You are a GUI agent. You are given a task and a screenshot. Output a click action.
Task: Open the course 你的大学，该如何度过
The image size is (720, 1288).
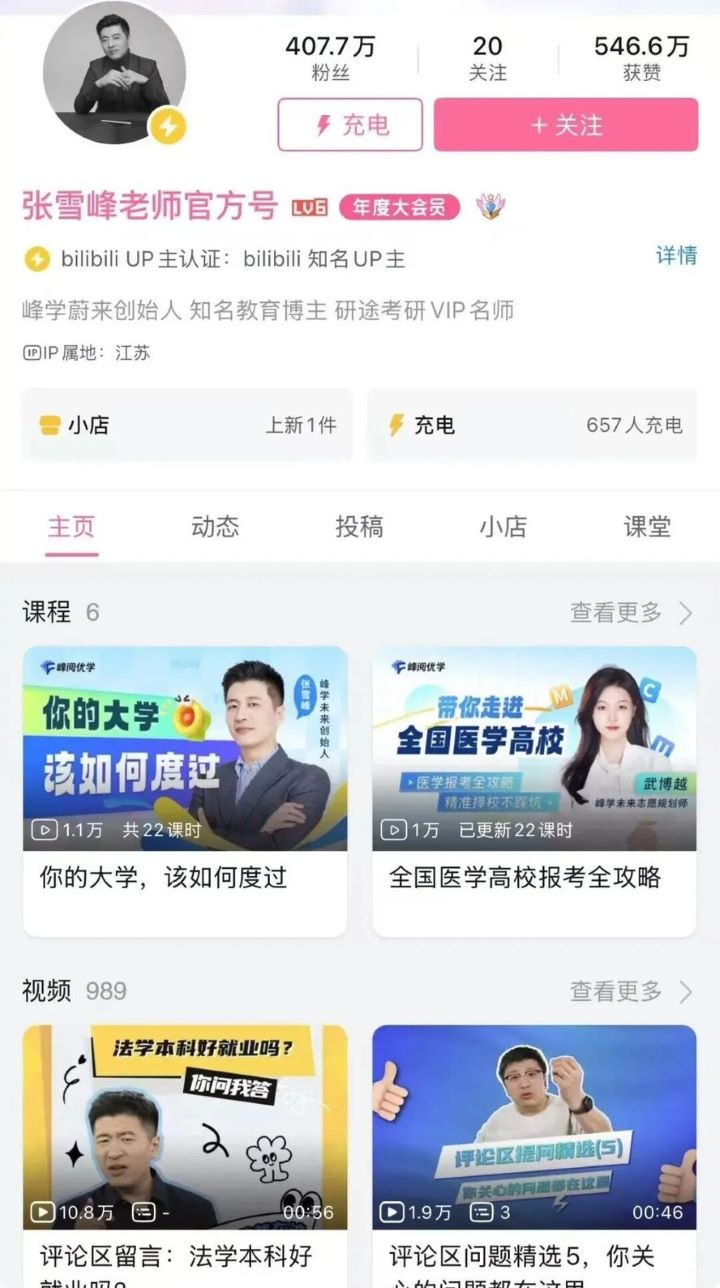pyautogui.click(x=185, y=790)
